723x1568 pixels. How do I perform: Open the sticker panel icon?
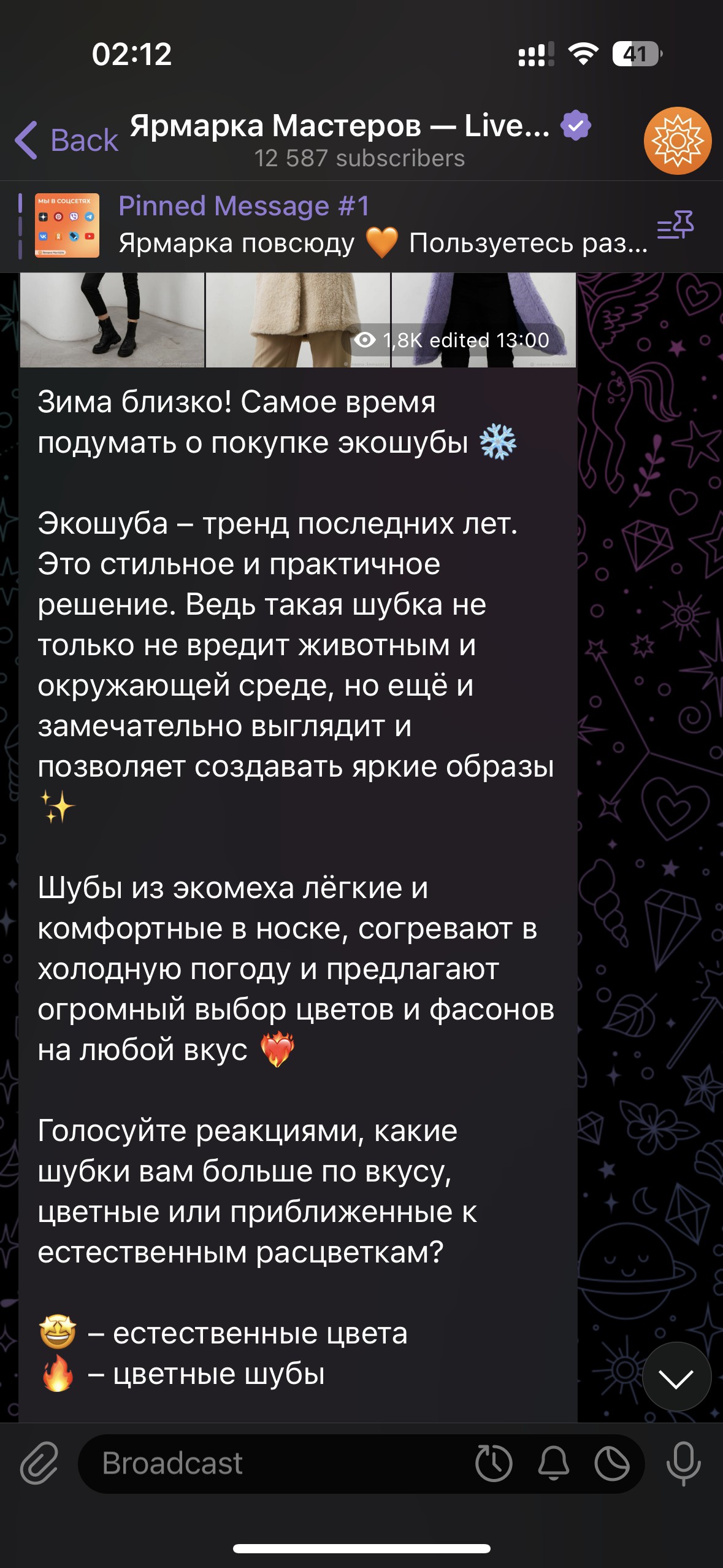pyautogui.click(x=612, y=1463)
